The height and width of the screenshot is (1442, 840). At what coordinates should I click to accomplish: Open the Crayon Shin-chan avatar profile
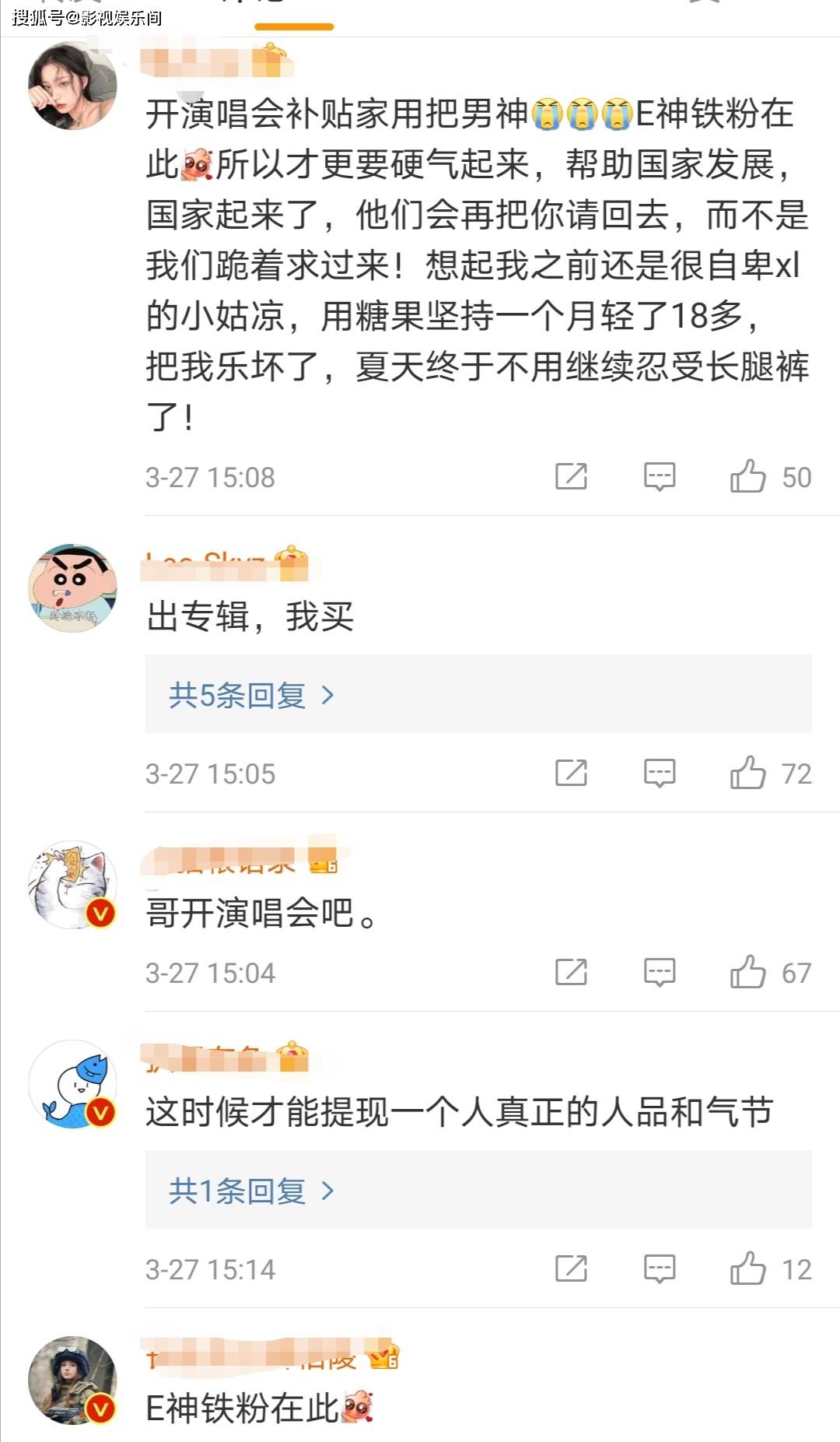tap(72, 588)
